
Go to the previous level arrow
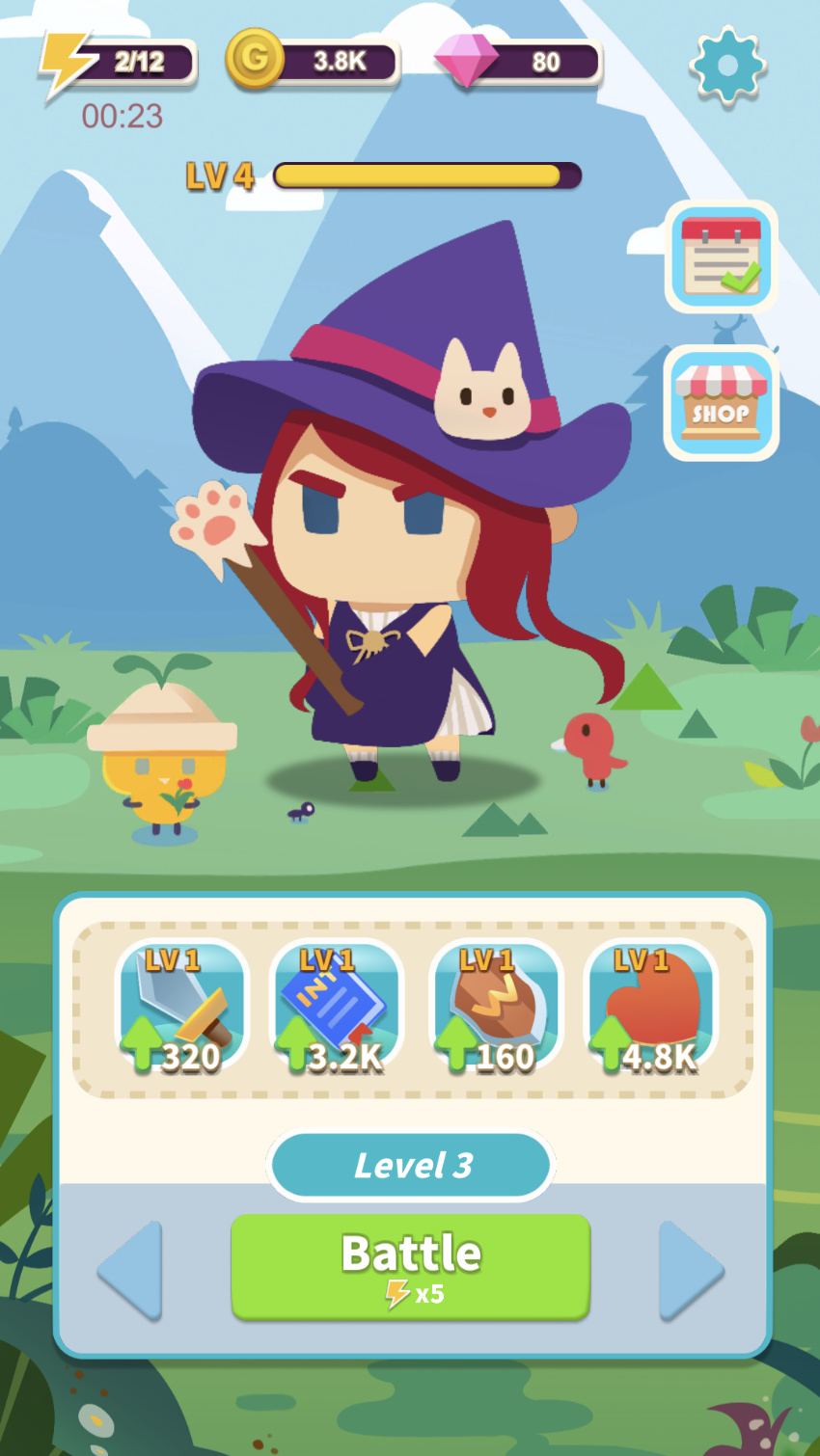click(130, 1270)
